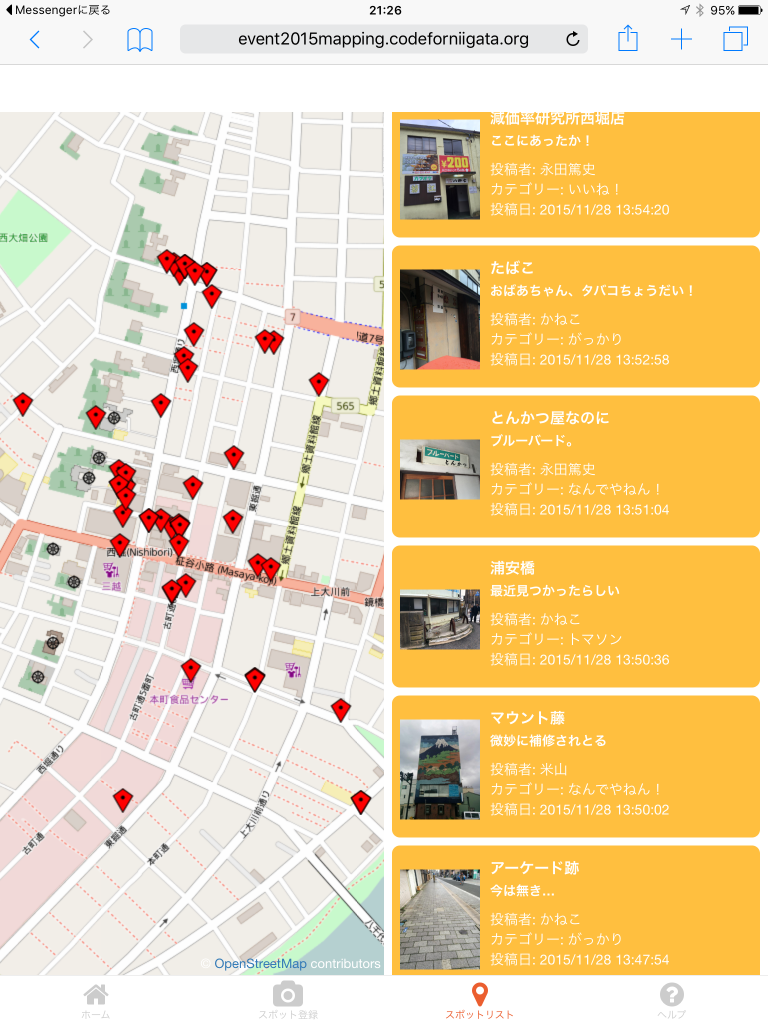View the 浦安橋 spot card

point(575,616)
